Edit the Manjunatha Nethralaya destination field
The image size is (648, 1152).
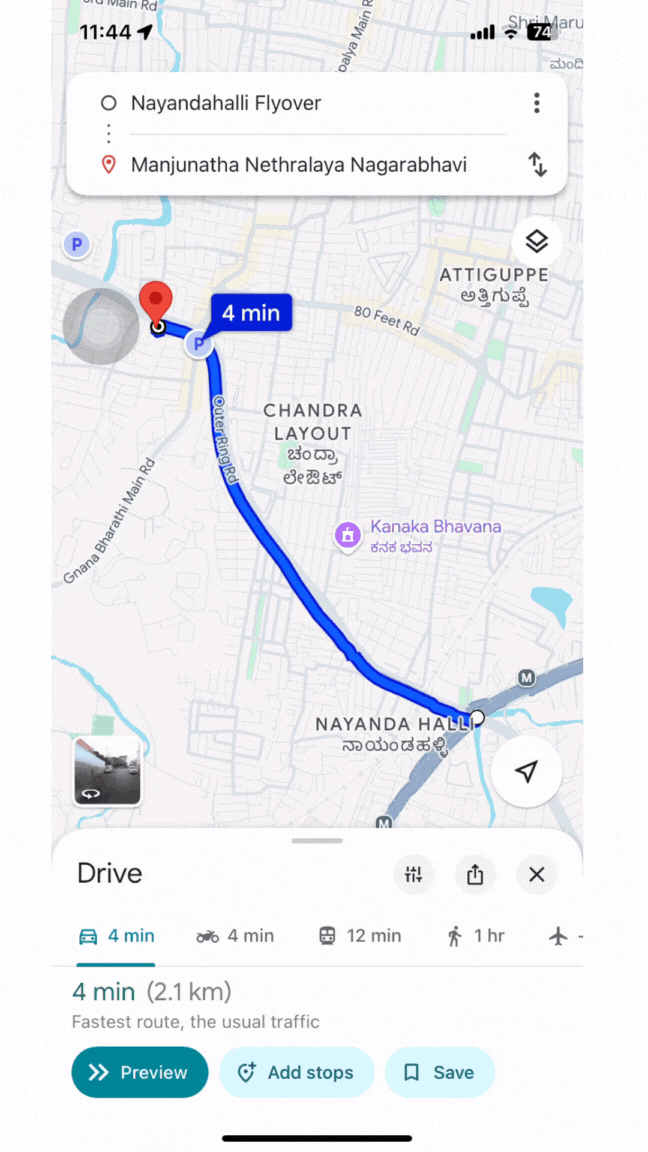click(300, 165)
